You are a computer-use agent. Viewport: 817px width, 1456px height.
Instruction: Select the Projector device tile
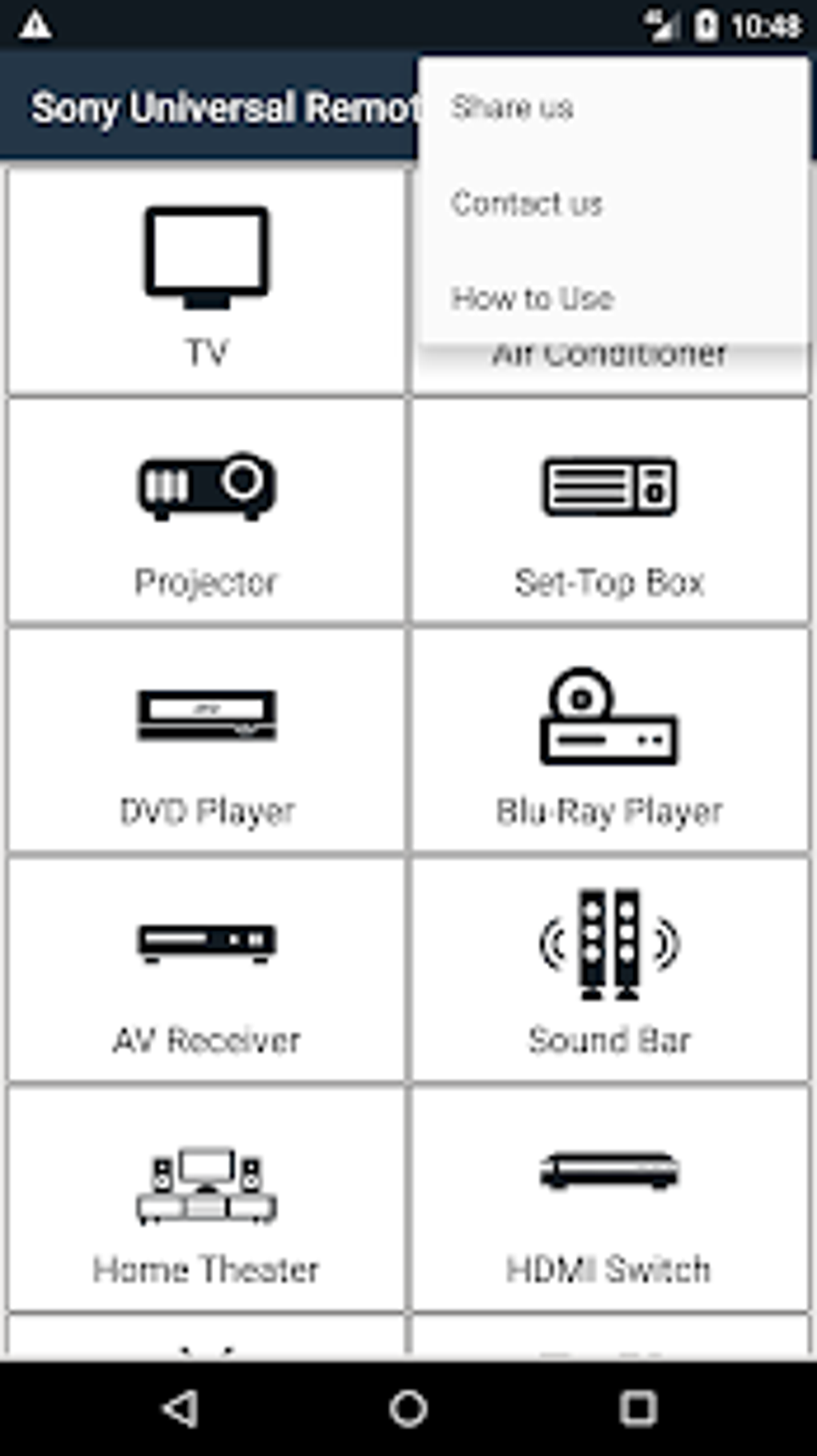(x=207, y=510)
